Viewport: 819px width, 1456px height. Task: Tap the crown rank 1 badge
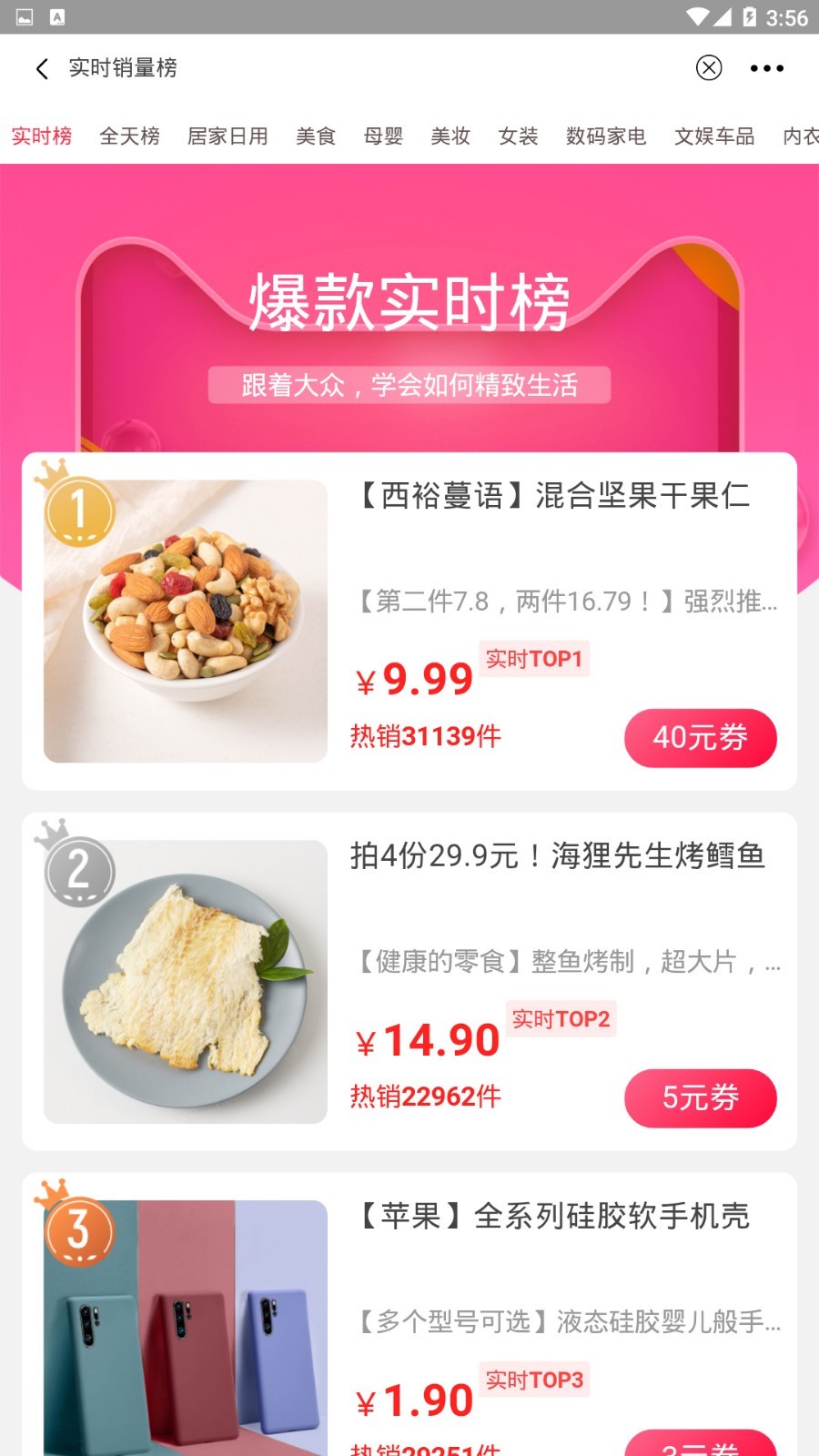click(x=77, y=511)
